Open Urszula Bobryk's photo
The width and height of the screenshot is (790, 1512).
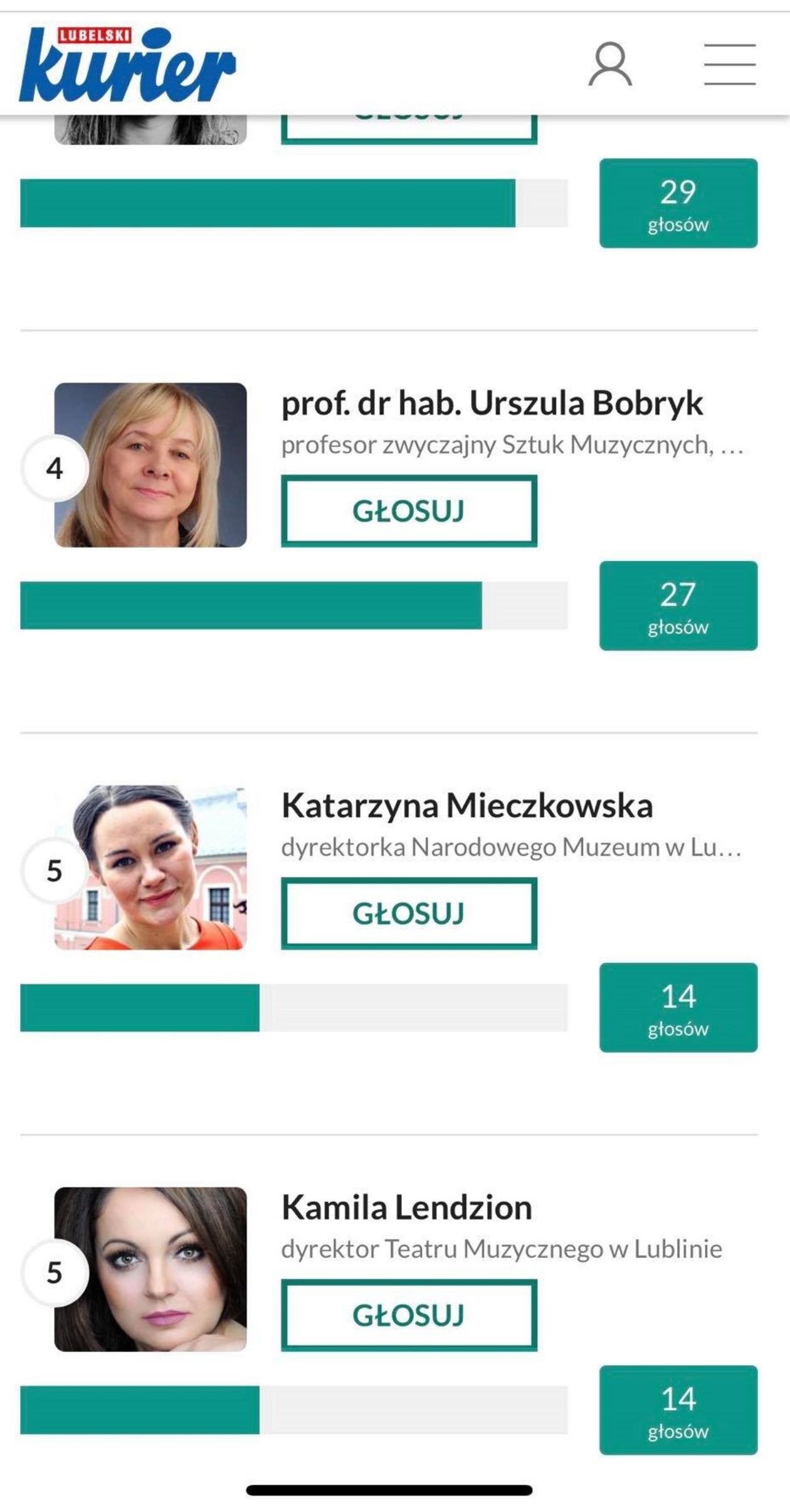150,465
